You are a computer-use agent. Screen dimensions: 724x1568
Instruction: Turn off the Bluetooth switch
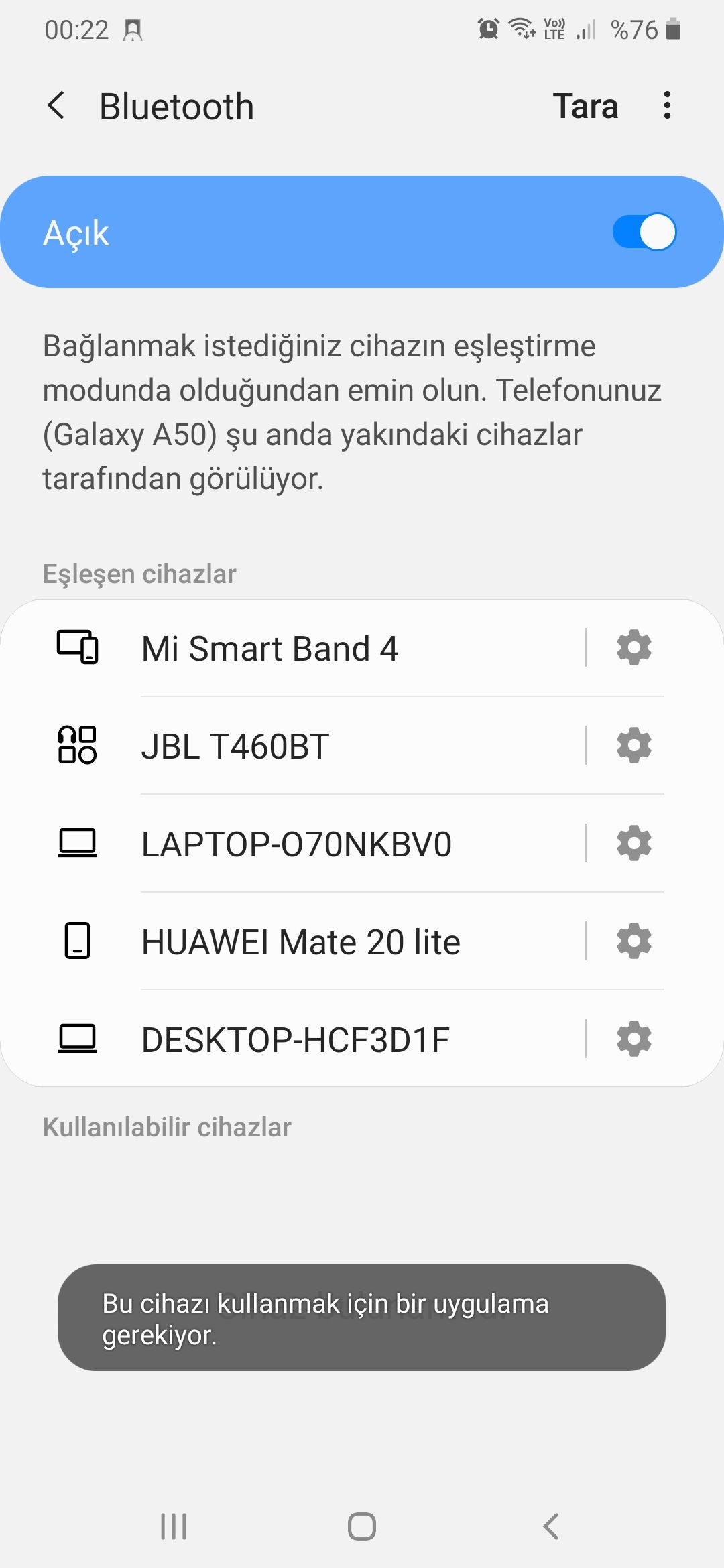coord(644,232)
